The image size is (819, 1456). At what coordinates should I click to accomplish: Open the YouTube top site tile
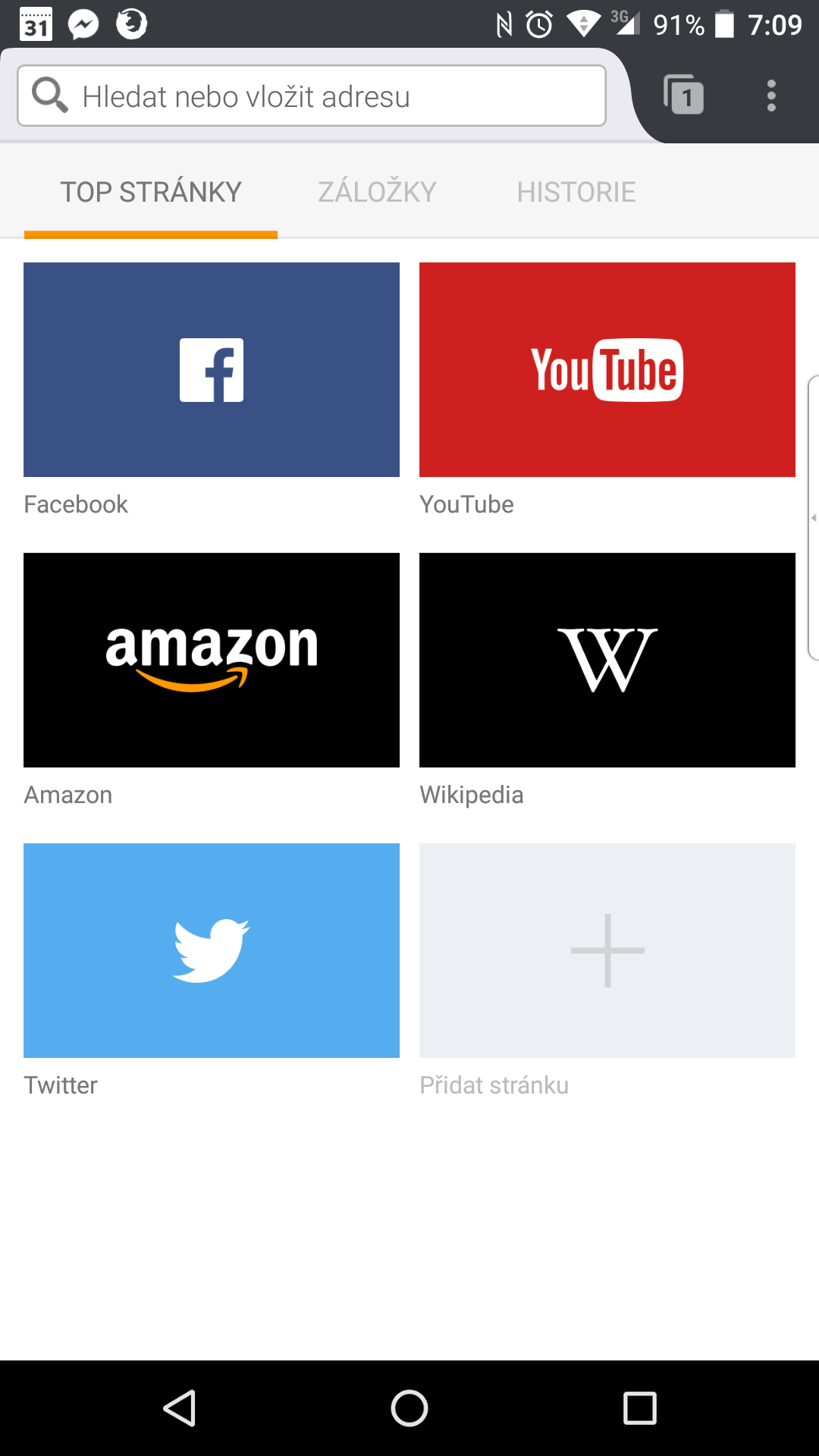[607, 369]
